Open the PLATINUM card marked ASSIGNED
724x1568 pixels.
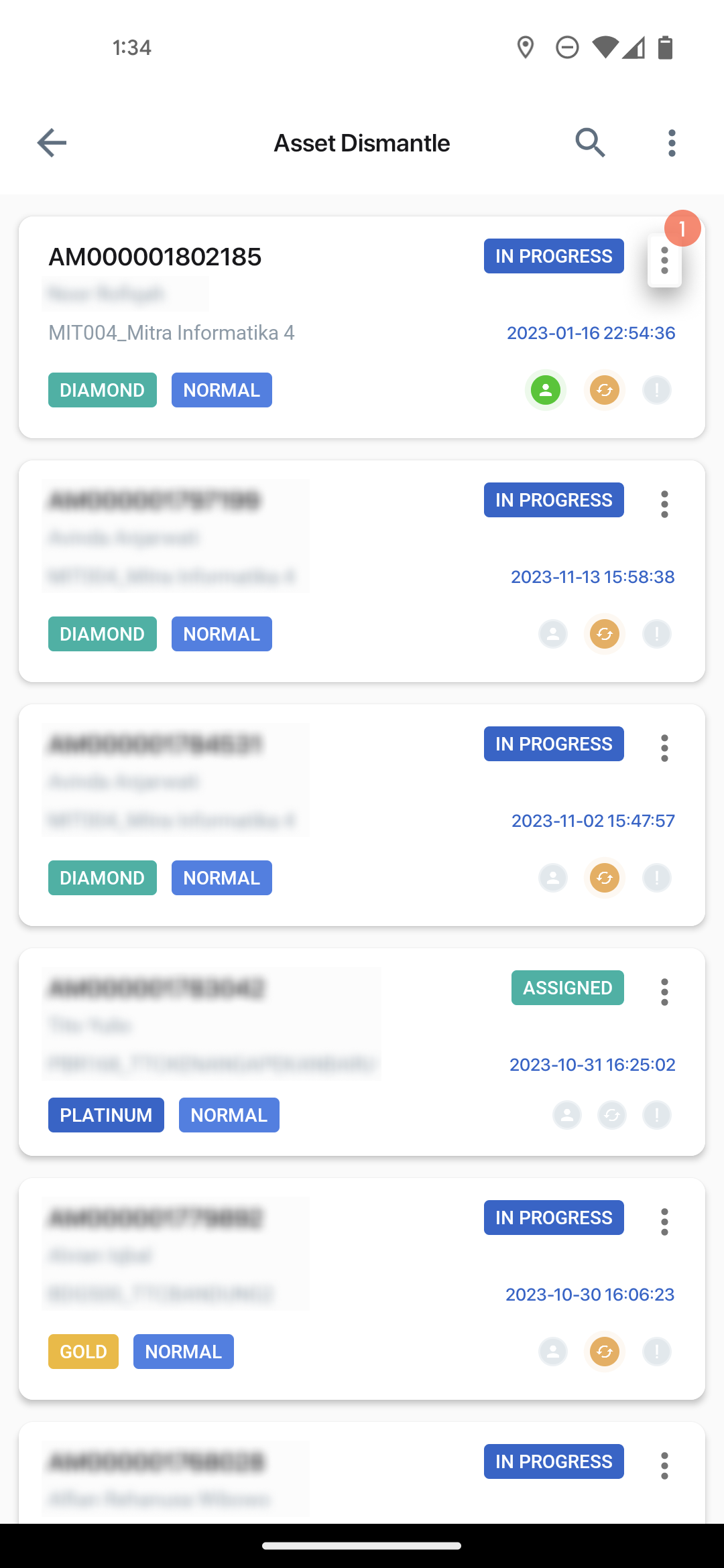pos(362,1051)
